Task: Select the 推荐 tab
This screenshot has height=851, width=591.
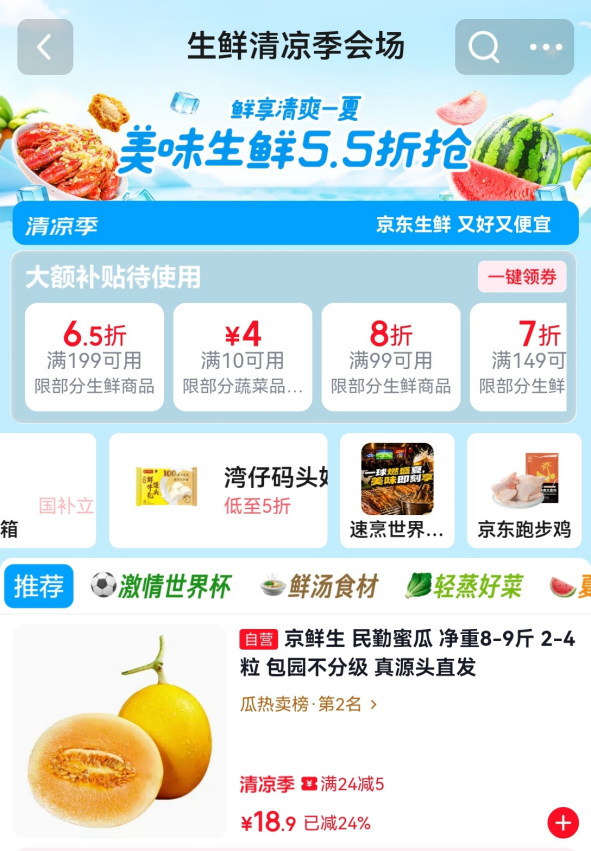Action: point(39,586)
